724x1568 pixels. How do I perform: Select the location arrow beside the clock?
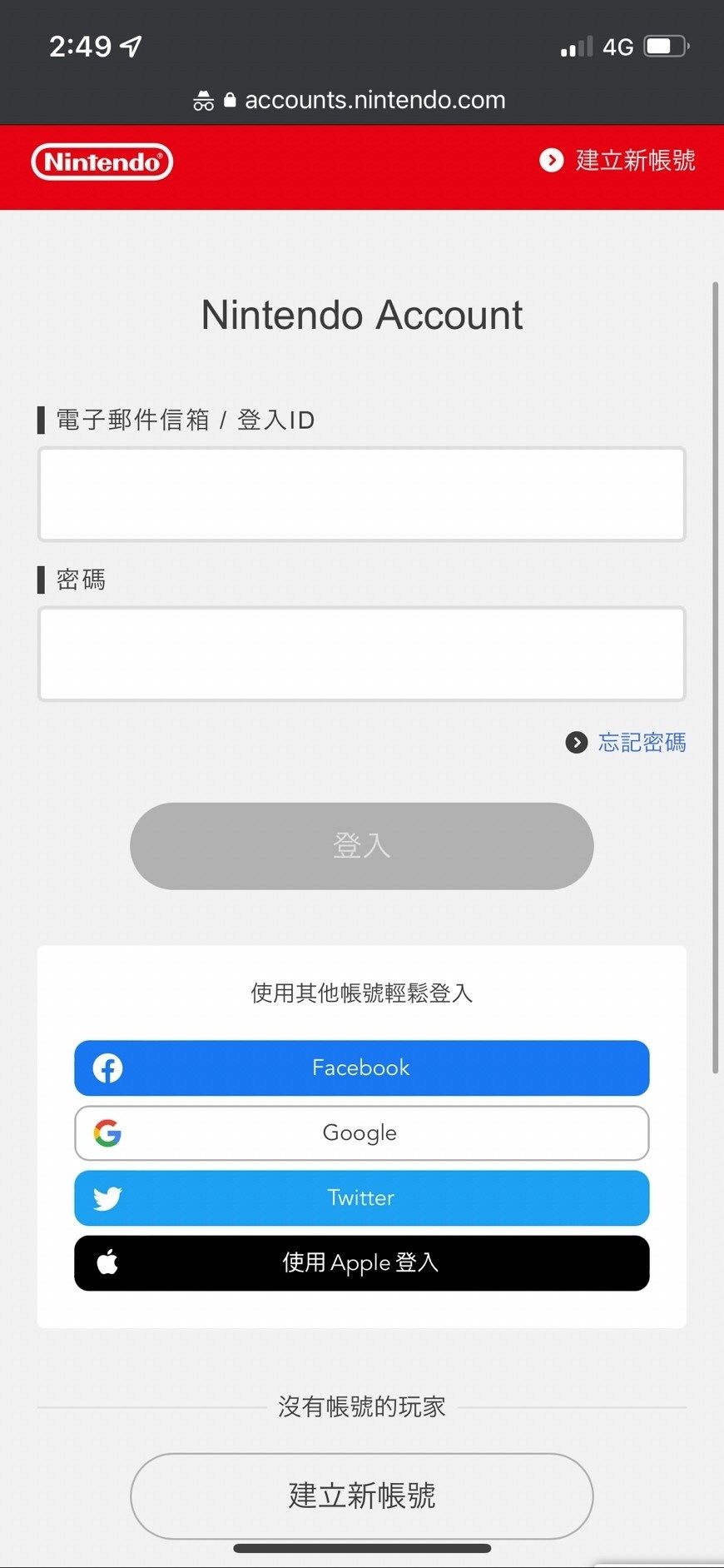coord(131,45)
